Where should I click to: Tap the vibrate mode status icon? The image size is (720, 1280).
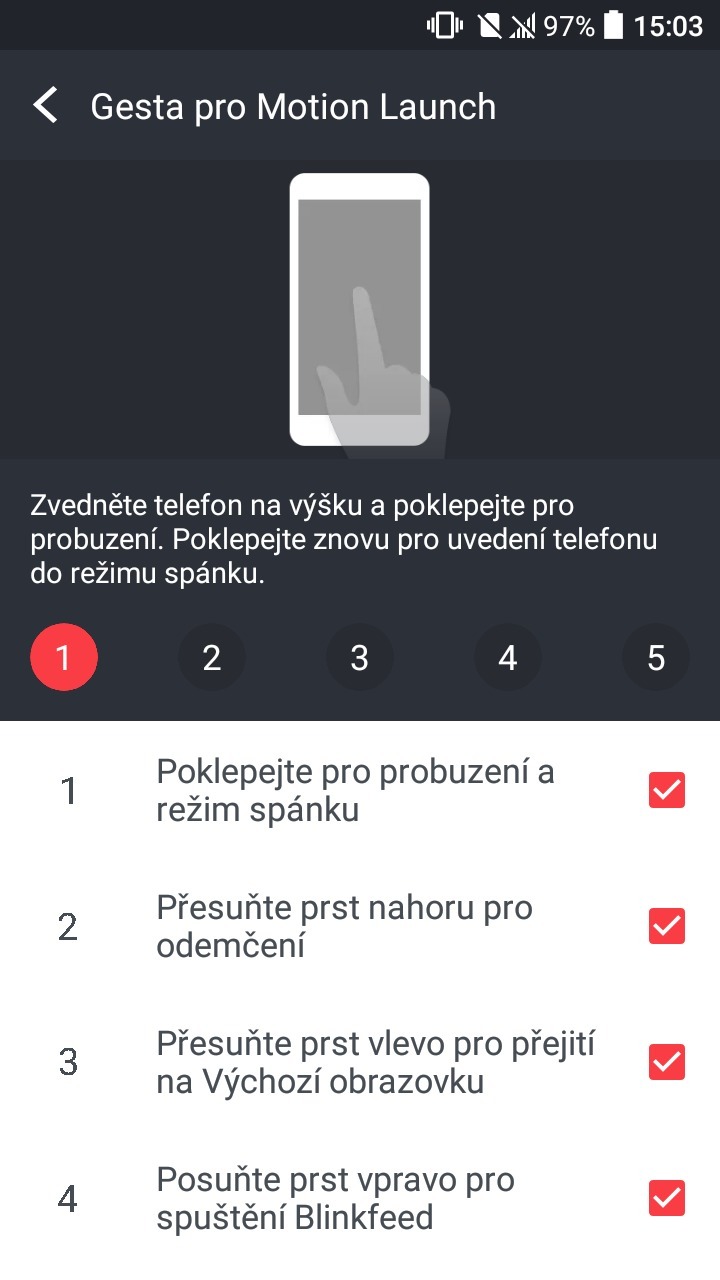pyautogui.click(x=444, y=25)
